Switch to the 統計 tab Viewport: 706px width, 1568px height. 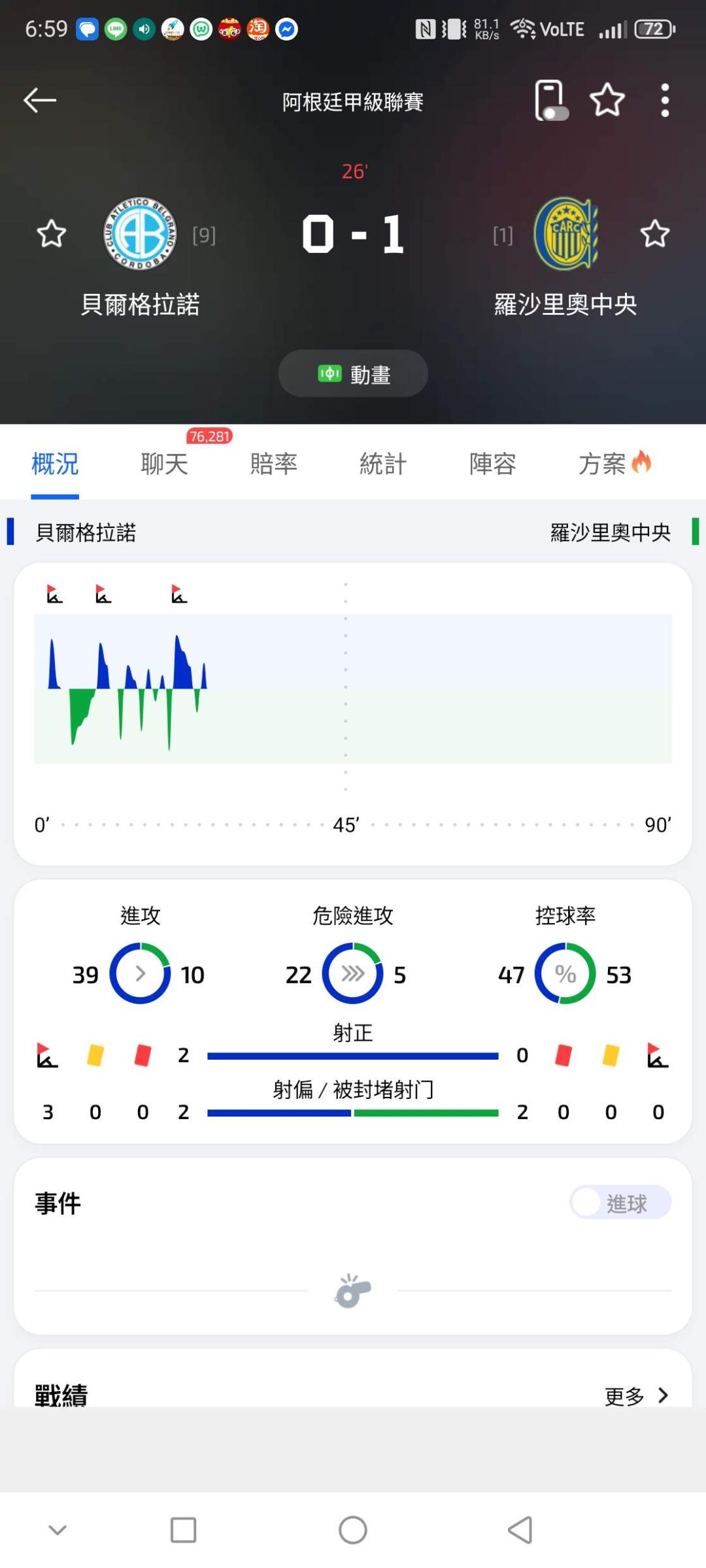[383, 464]
